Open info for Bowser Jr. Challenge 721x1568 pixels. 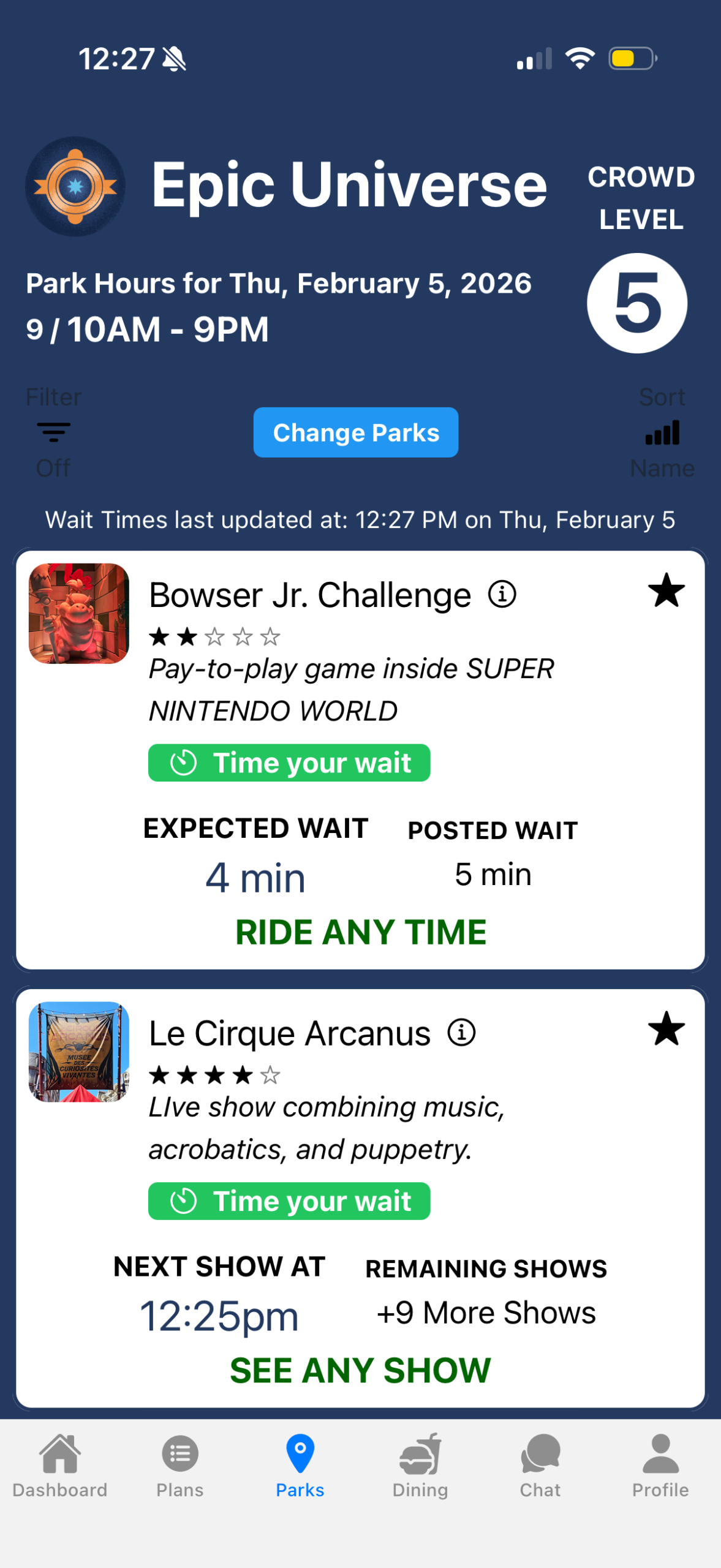502,594
